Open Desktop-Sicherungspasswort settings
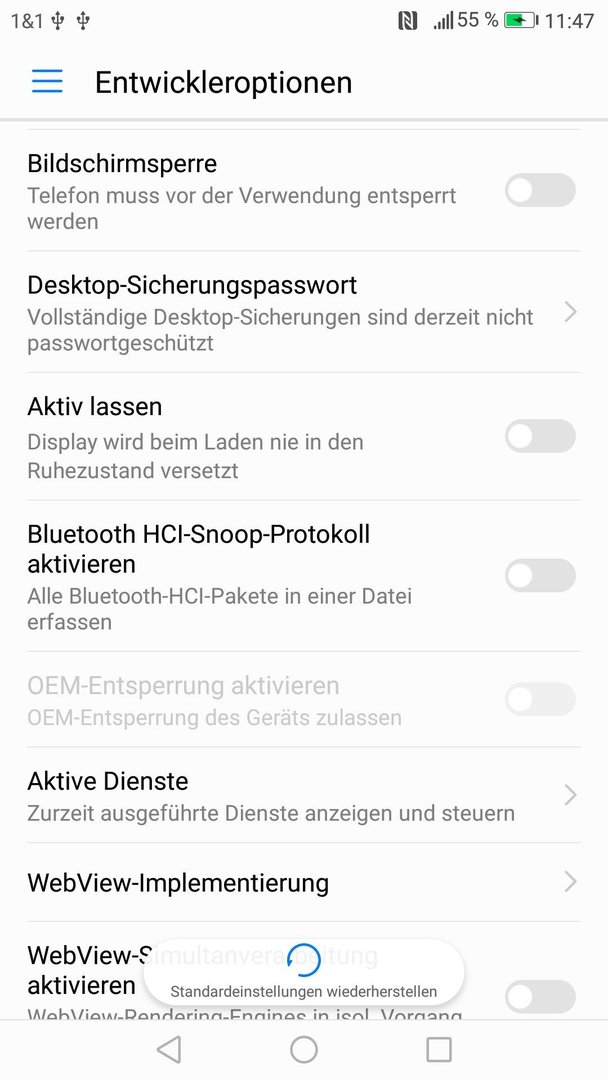 click(304, 312)
